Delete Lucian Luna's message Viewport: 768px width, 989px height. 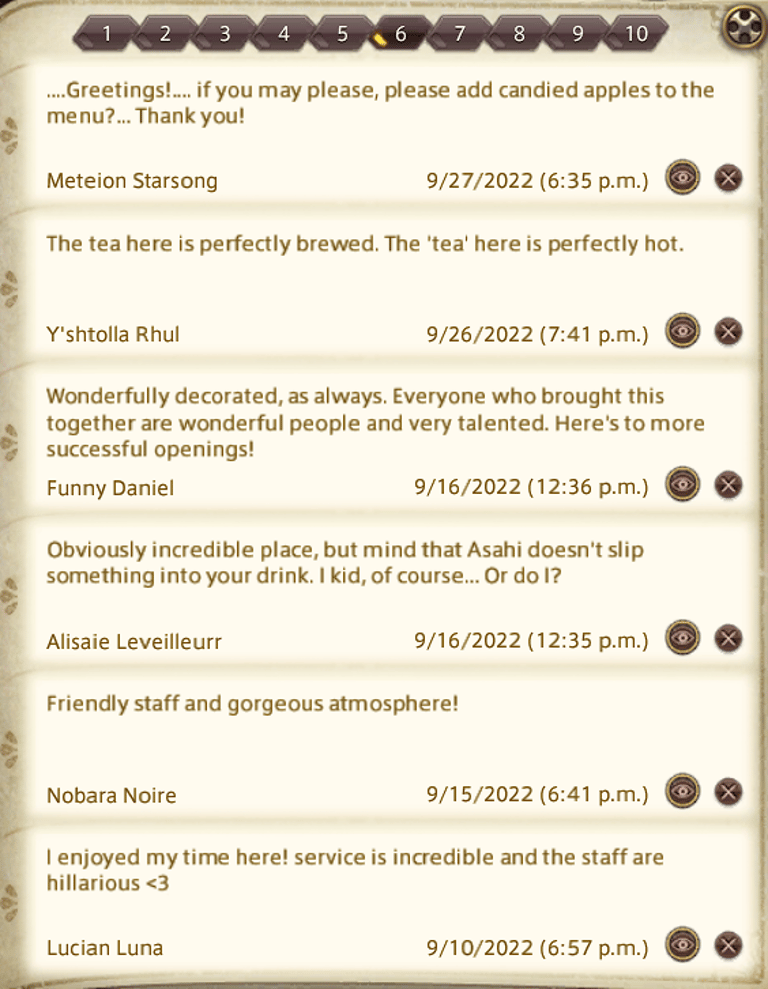pyautogui.click(x=729, y=945)
